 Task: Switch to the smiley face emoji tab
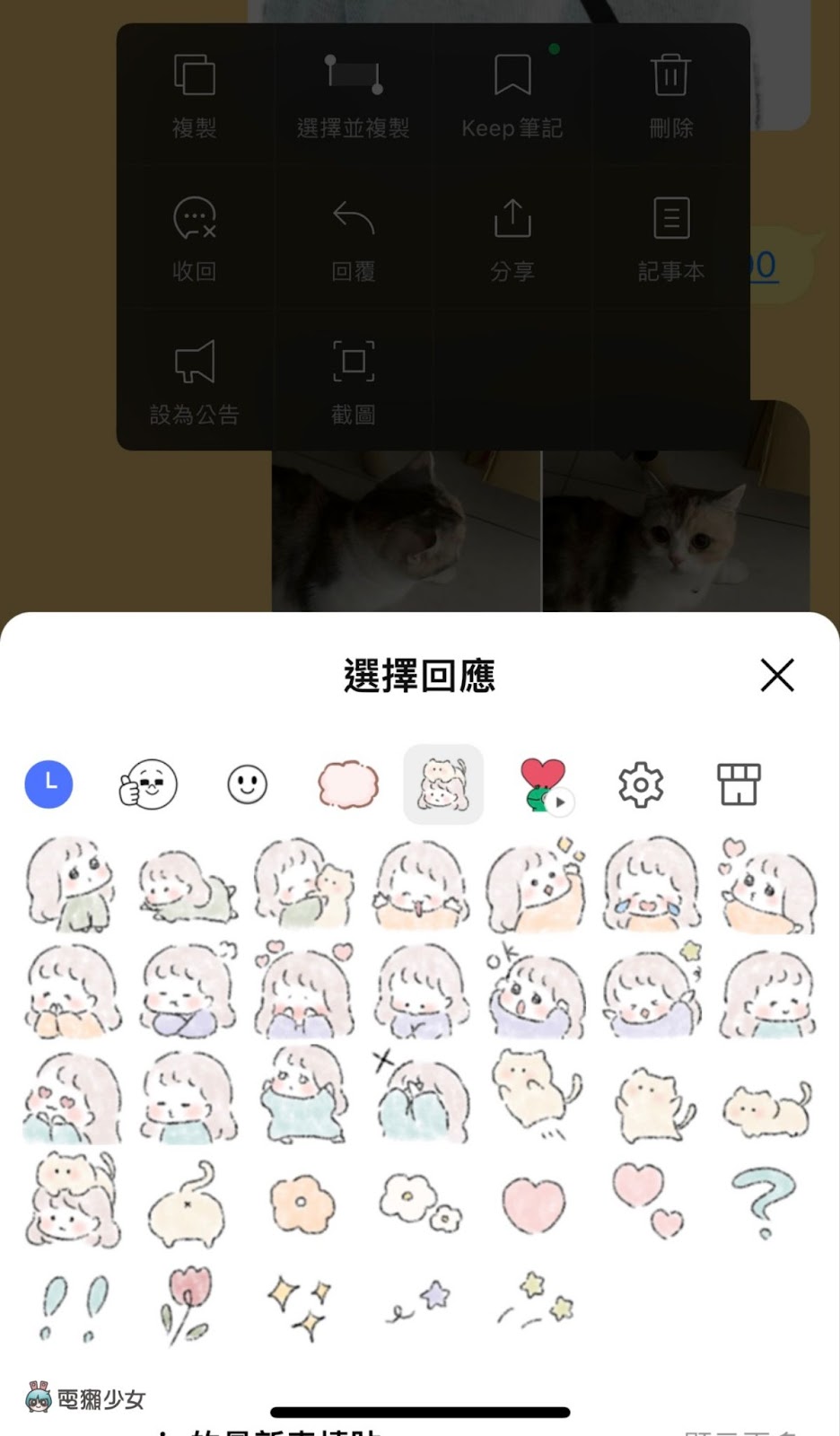(x=247, y=784)
